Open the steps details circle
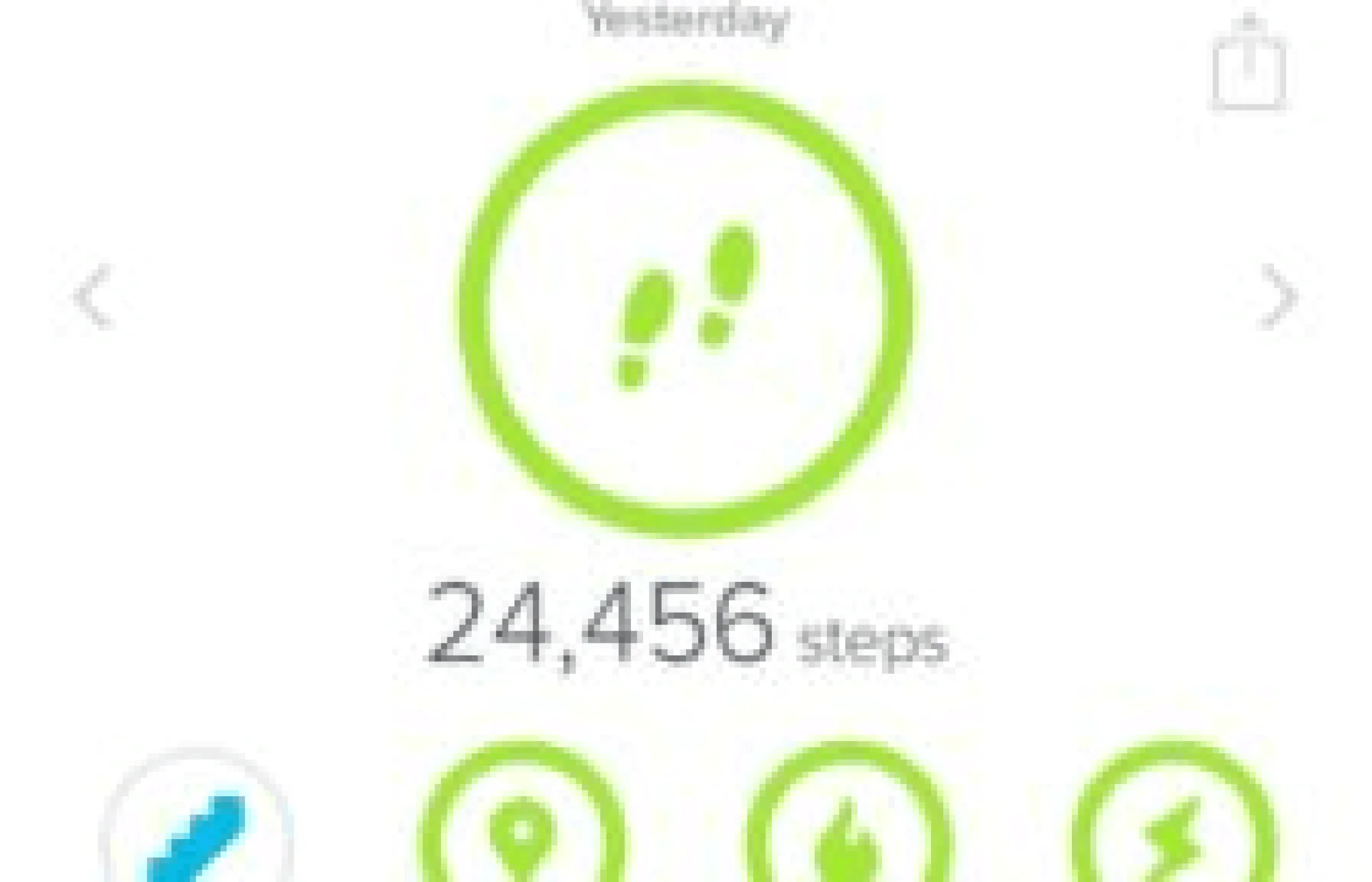 [685, 309]
